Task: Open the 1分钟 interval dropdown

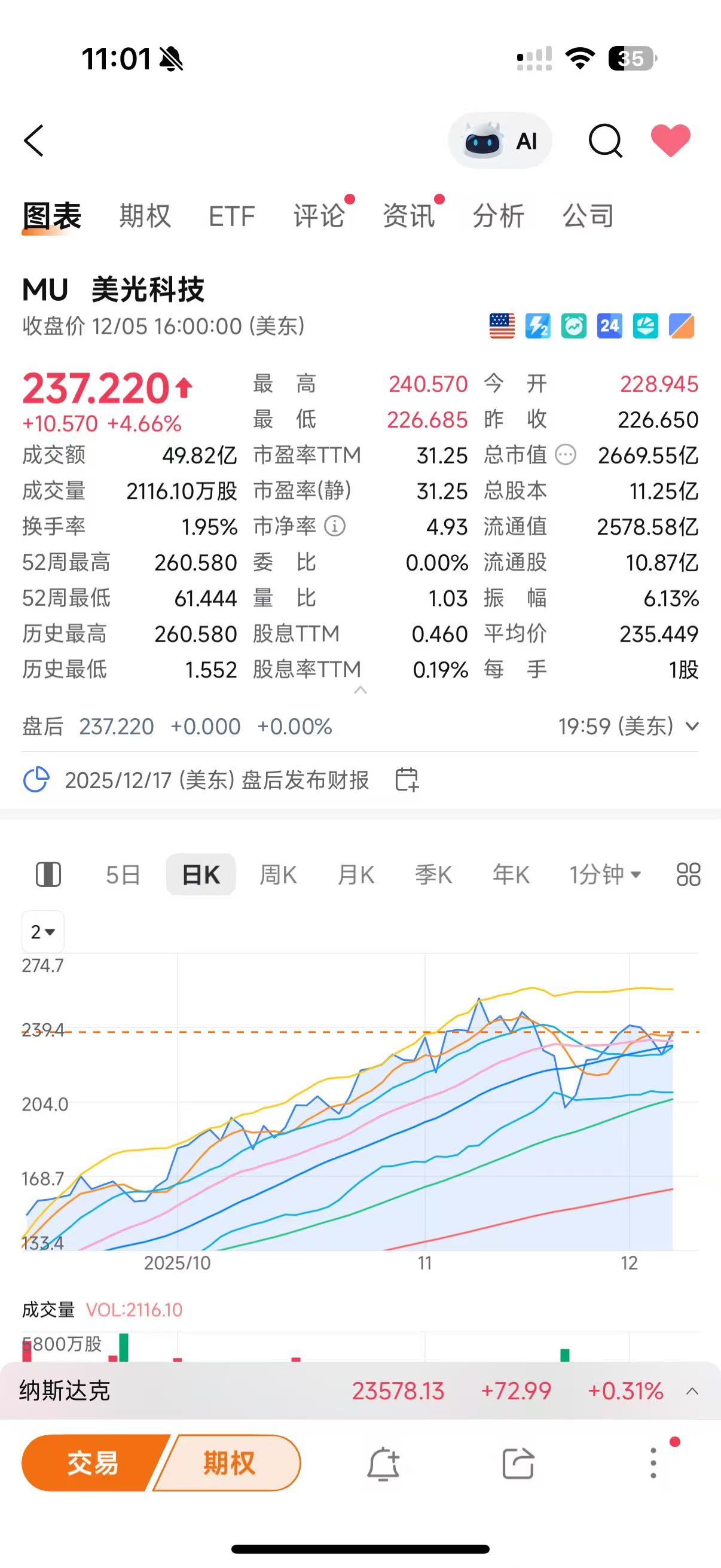Action: pos(606,874)
